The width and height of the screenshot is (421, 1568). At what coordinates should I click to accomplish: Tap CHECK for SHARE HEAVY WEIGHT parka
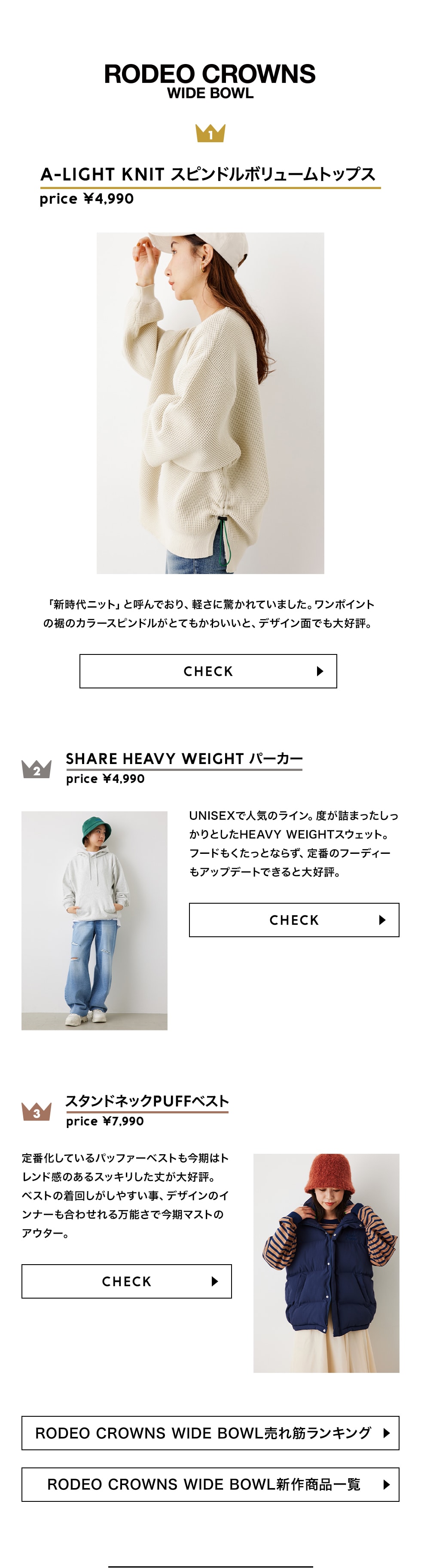pyautogui.click(x=294, y=919)
